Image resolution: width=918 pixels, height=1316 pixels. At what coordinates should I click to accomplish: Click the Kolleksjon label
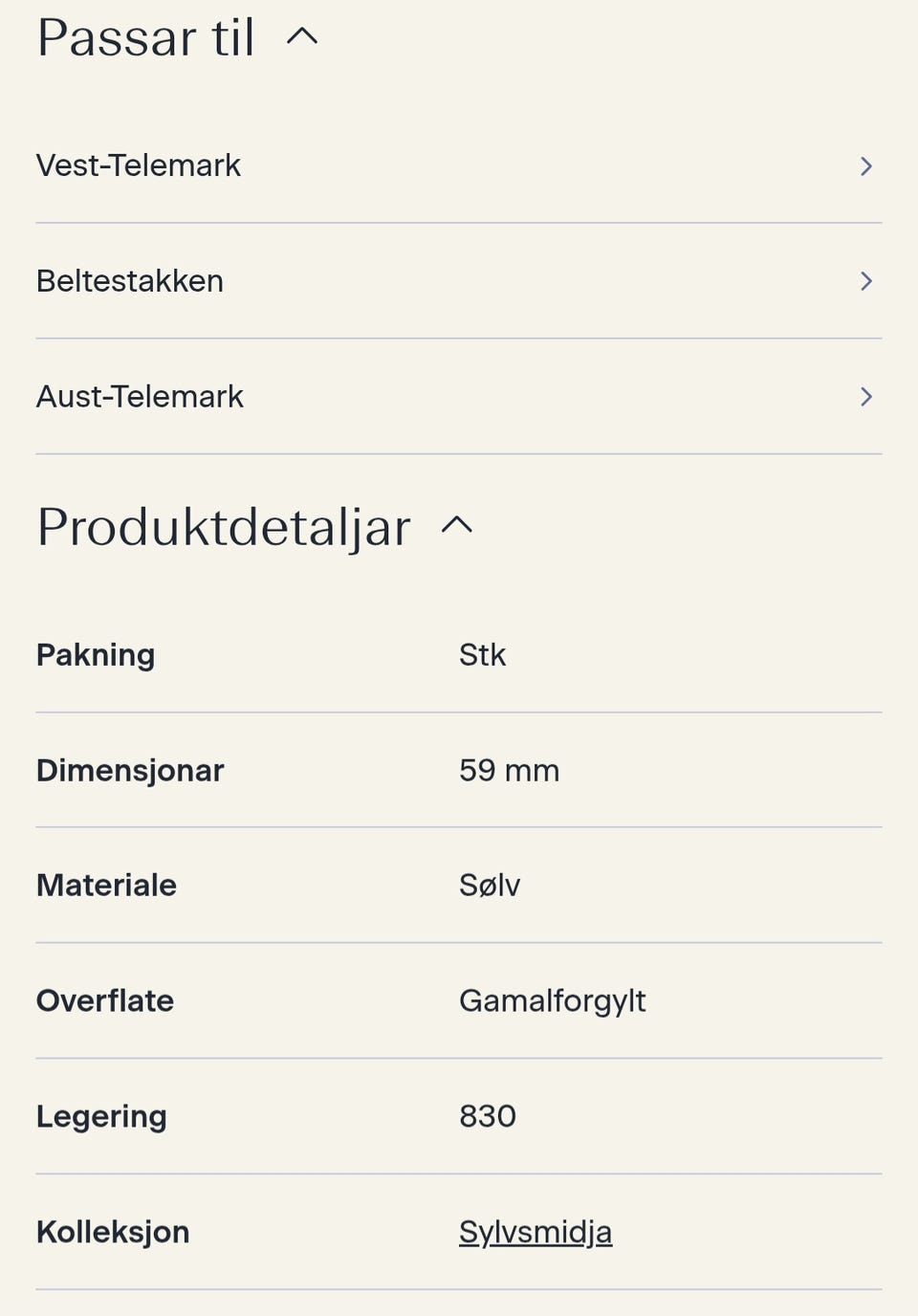click(112, 1232)
